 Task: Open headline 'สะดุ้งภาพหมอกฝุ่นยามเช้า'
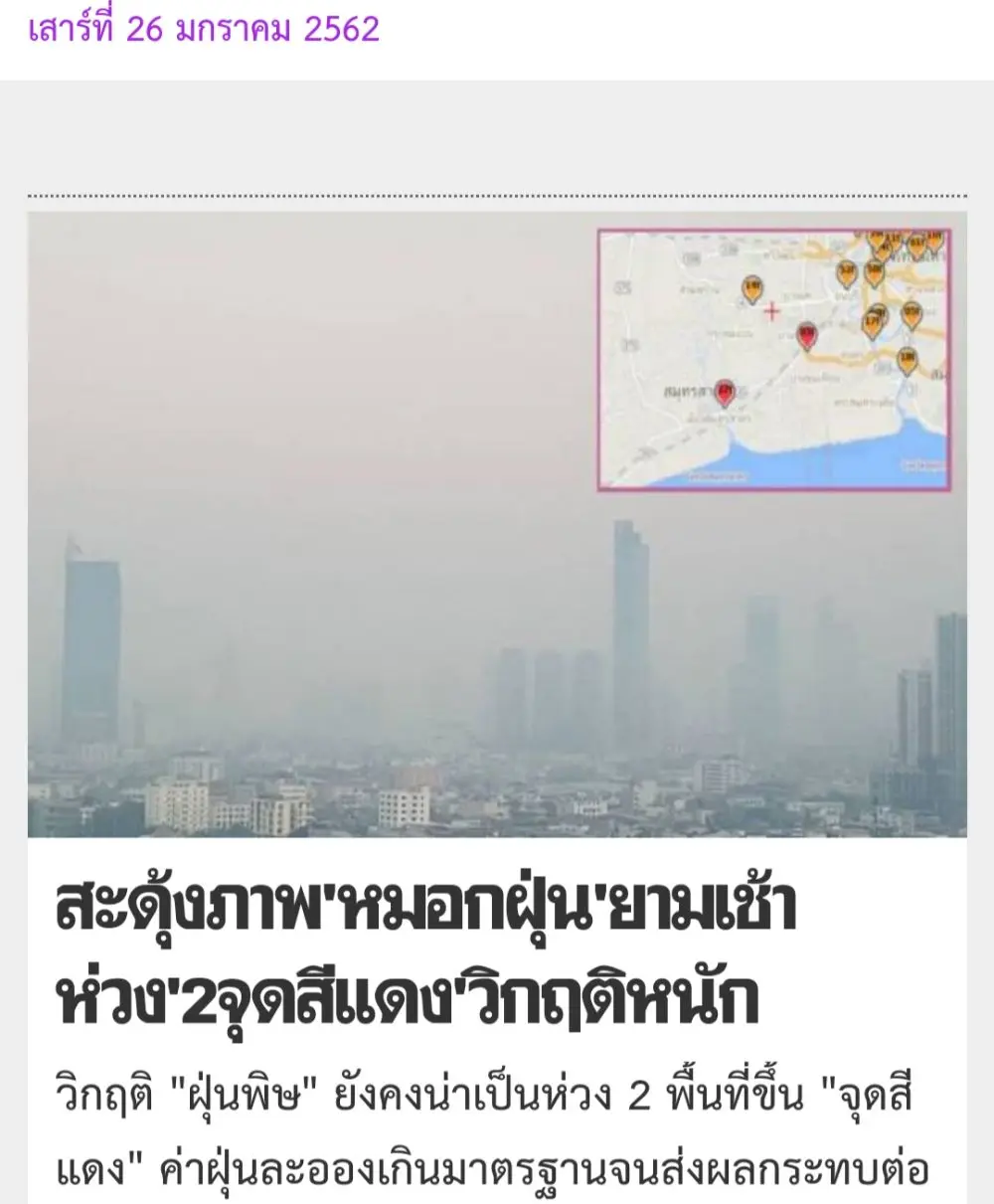coord(427,950)
